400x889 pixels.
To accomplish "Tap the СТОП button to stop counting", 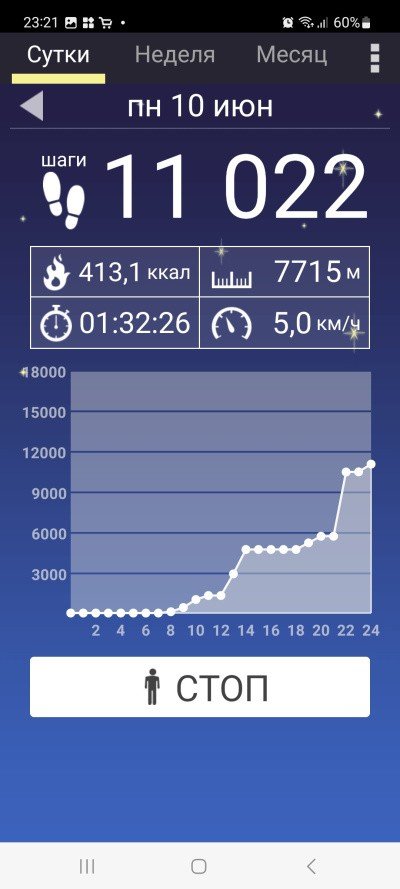I will click(x=200, y=687).
